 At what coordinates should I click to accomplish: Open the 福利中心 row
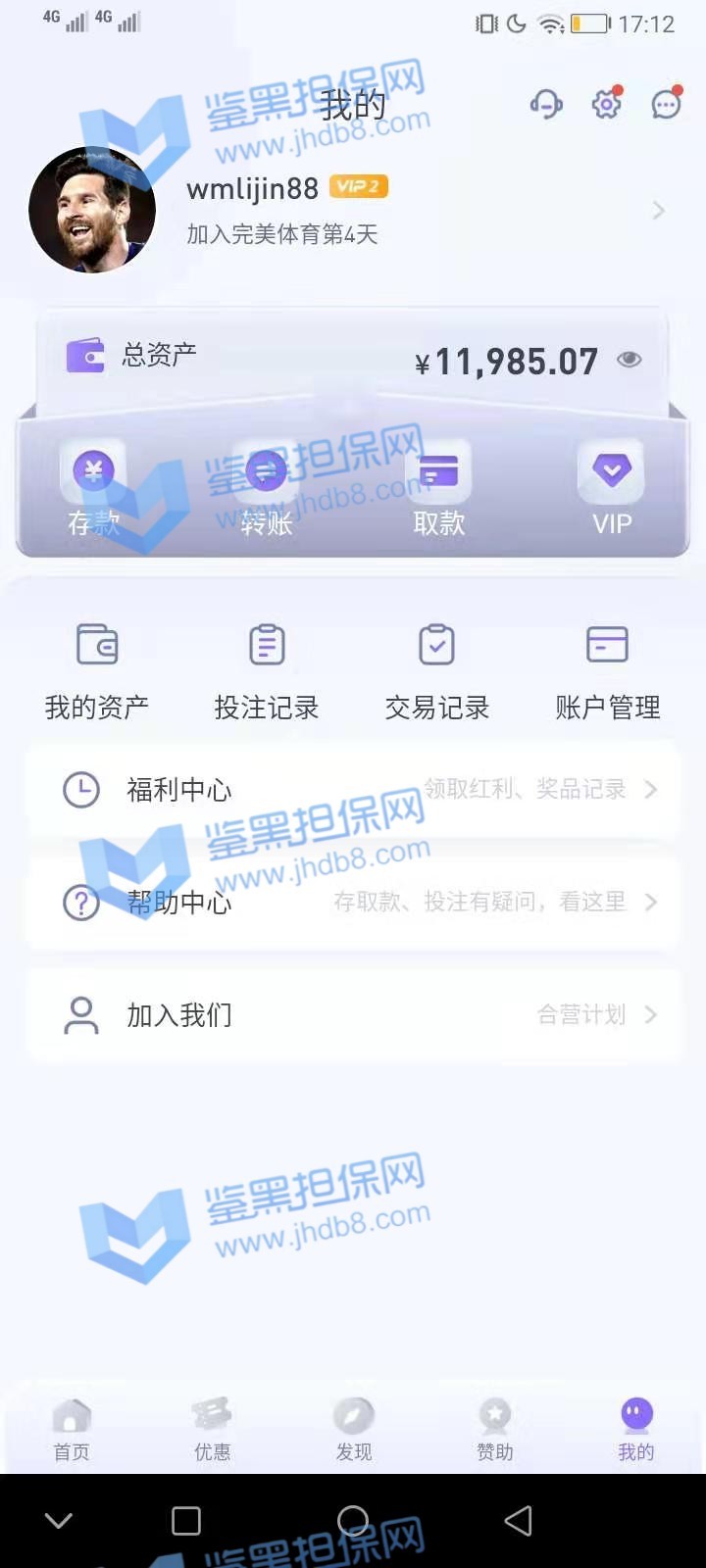coord(353,790)
